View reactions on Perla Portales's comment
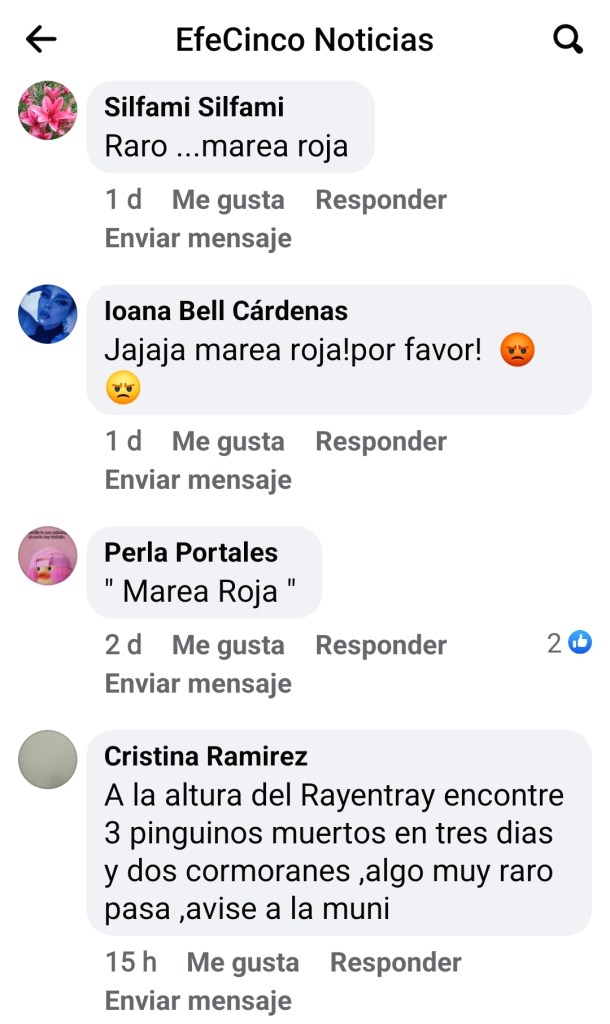Viewport: 610px width, 1024px height. (x=570, y=644)
